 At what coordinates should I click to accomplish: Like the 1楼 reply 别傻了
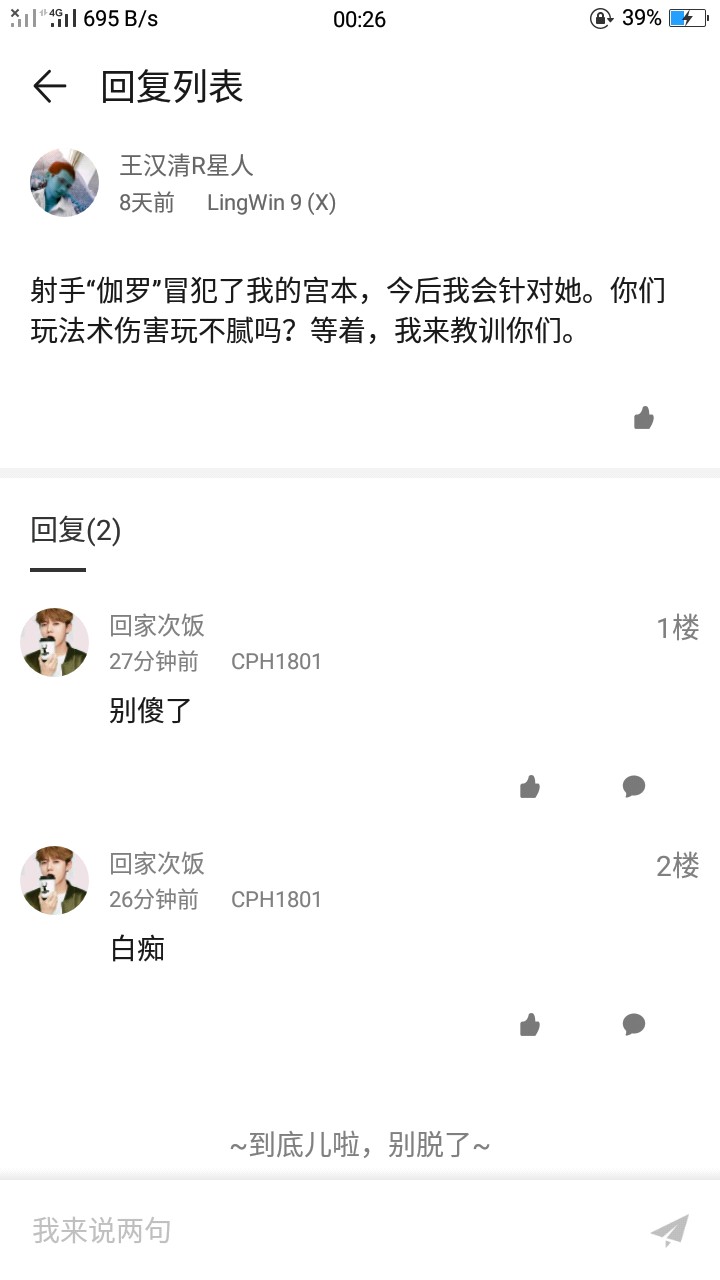point(530,787)
